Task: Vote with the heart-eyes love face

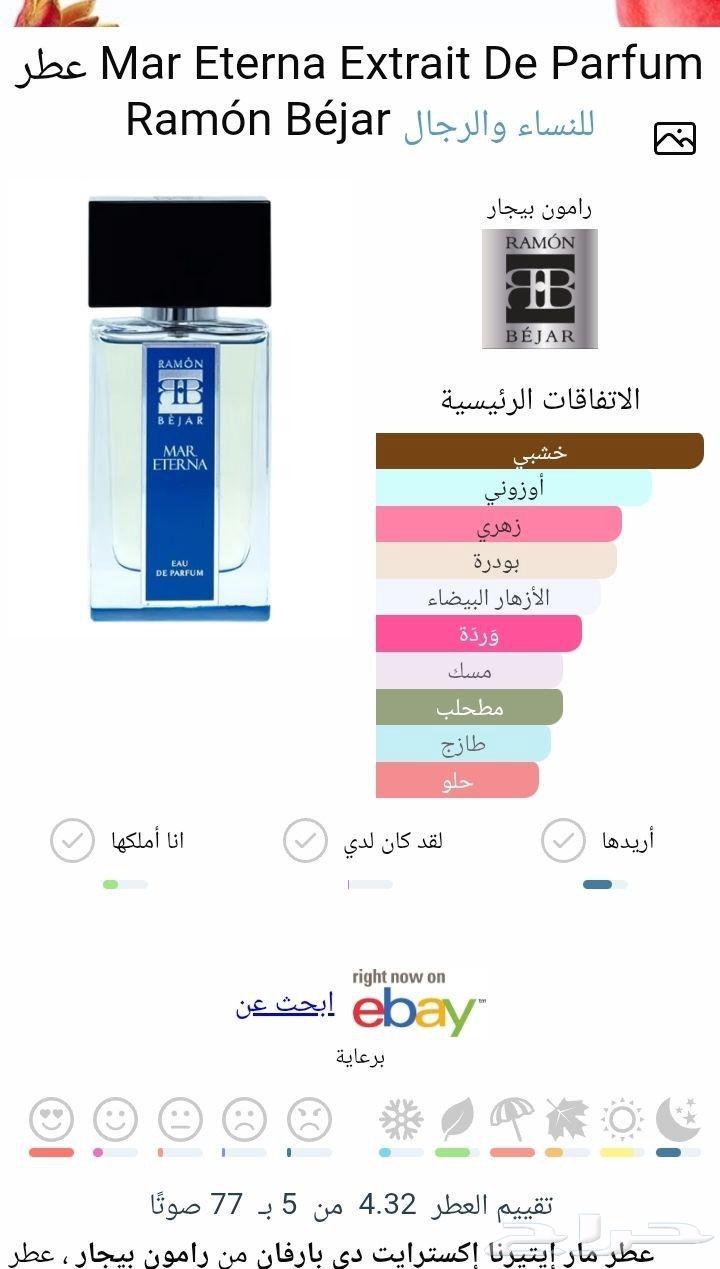Action: 52,1120
